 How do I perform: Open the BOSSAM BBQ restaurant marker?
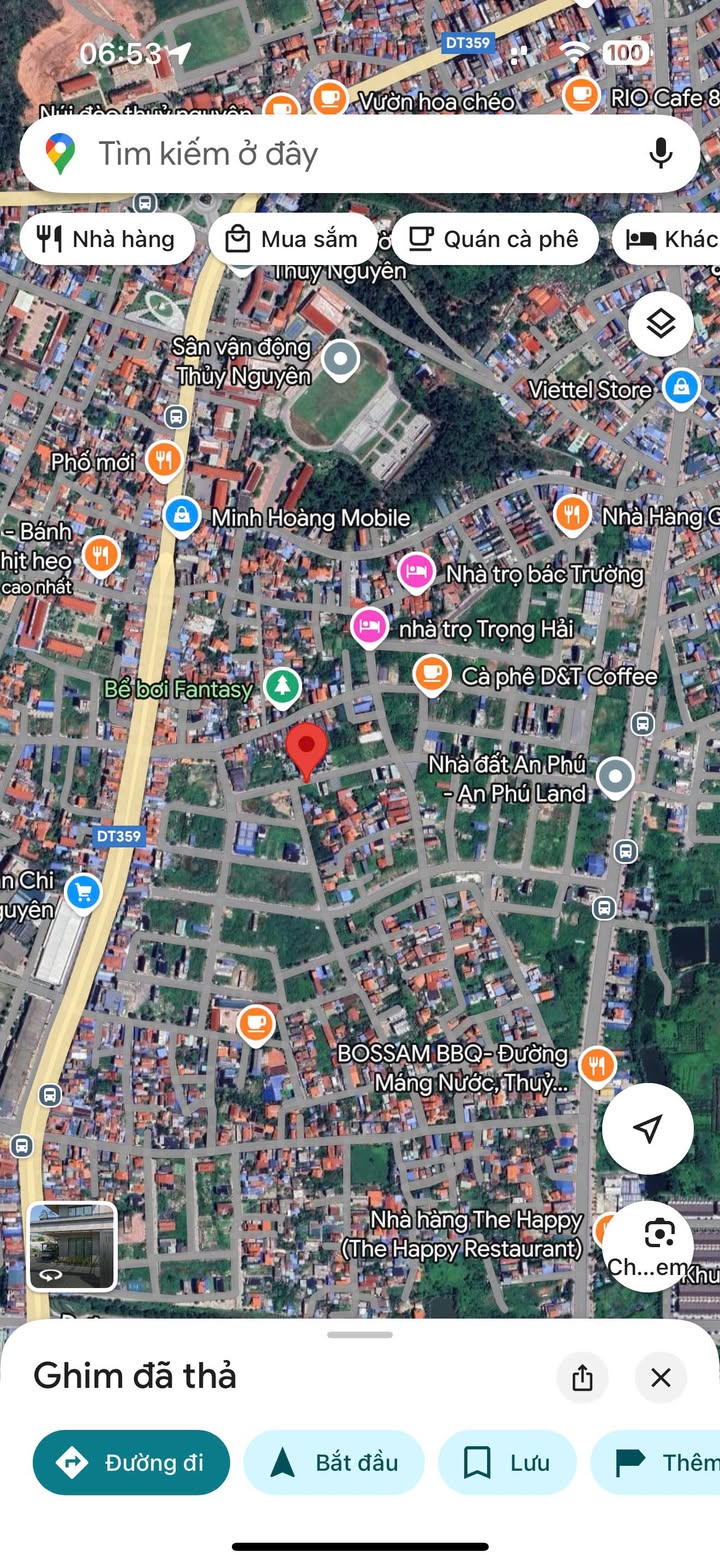(x=597, y=1065)
